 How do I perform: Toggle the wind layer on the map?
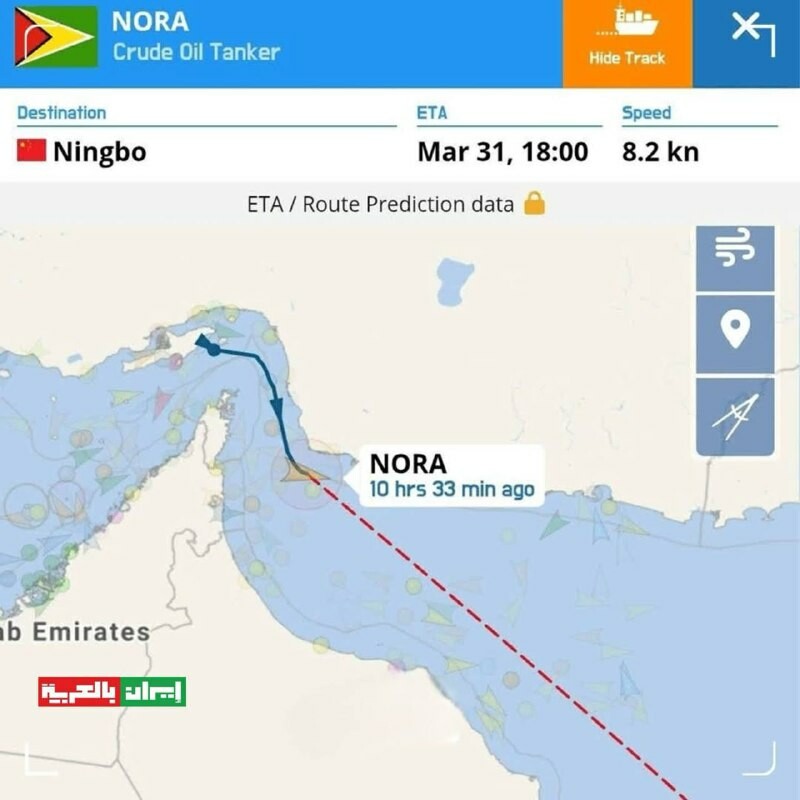pyautogui.click(x=735, y=250)
